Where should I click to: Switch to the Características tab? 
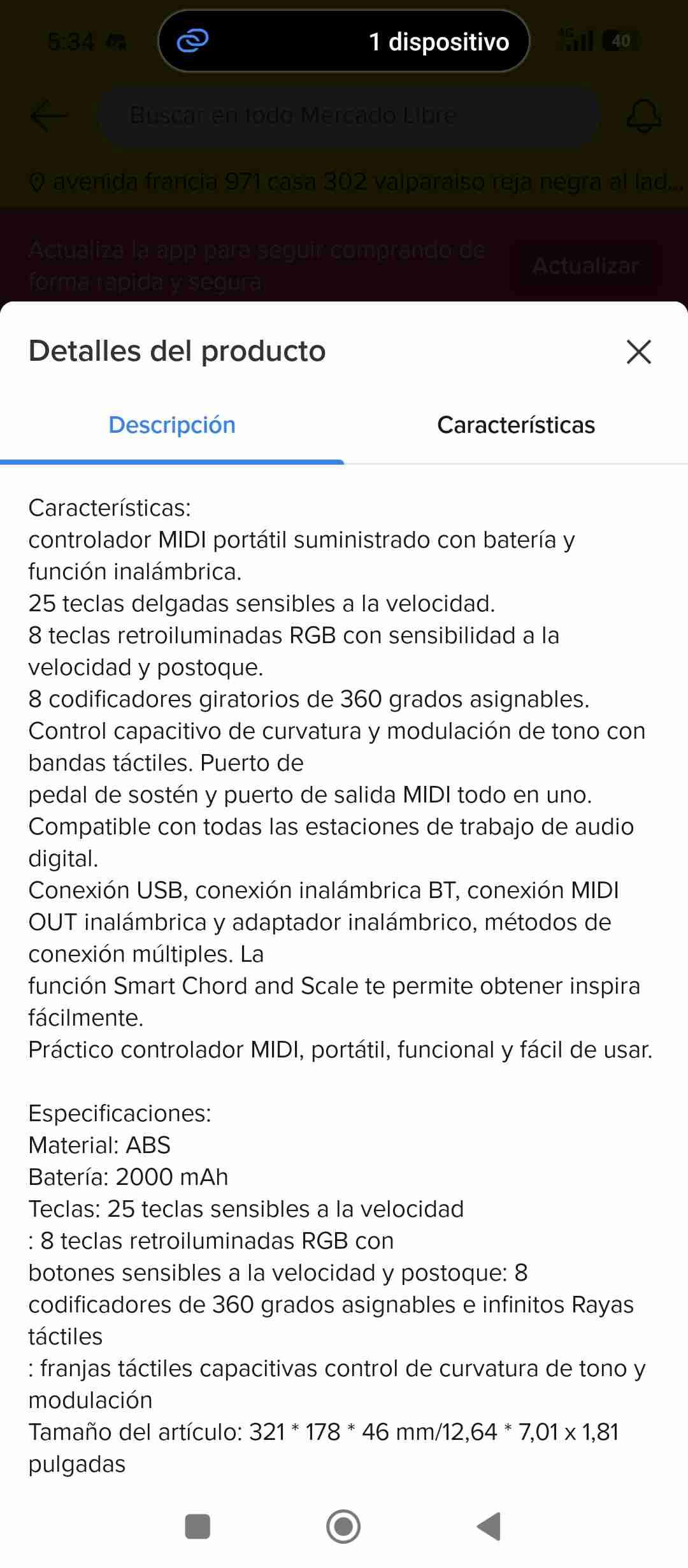click(x=516, y=425)
